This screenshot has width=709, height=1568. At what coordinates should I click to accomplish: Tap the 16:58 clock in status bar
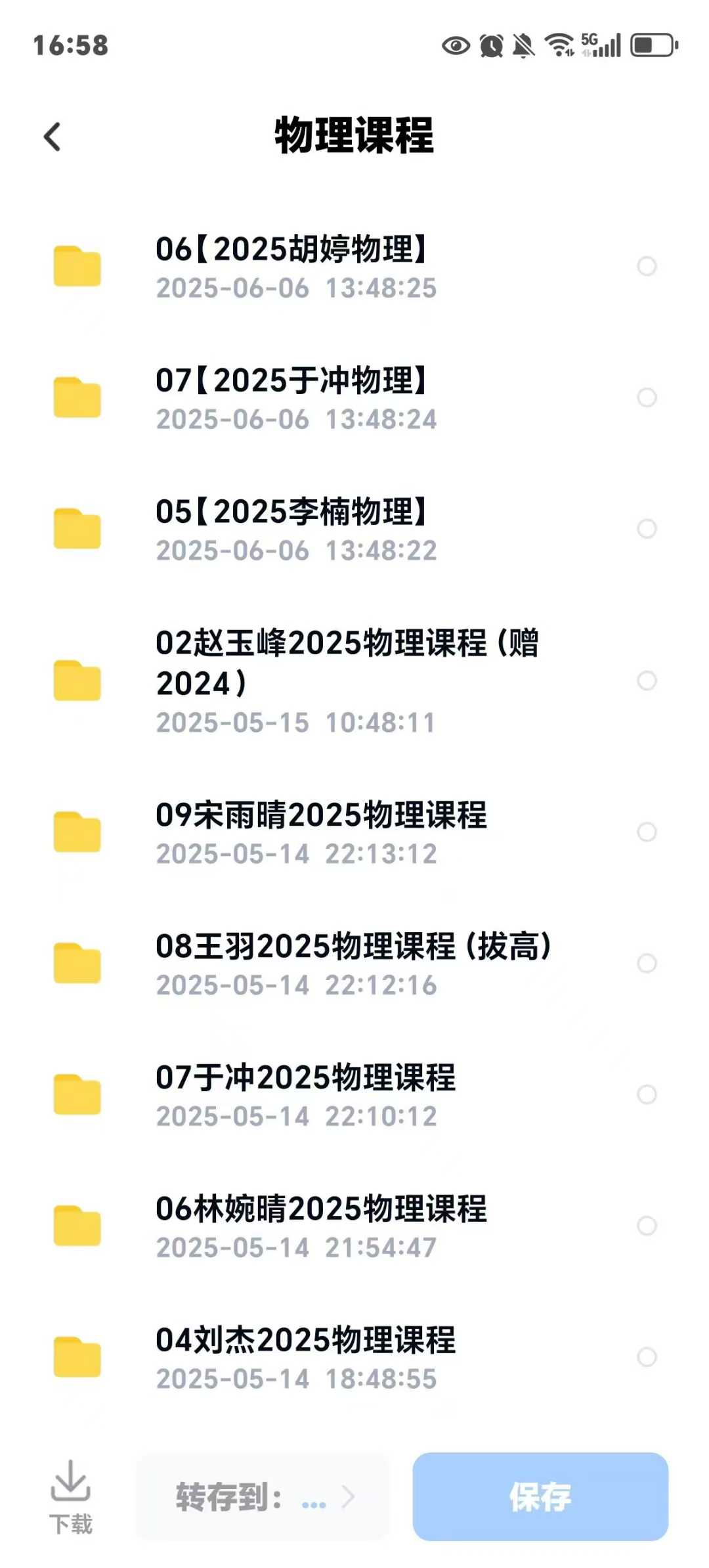72,45
